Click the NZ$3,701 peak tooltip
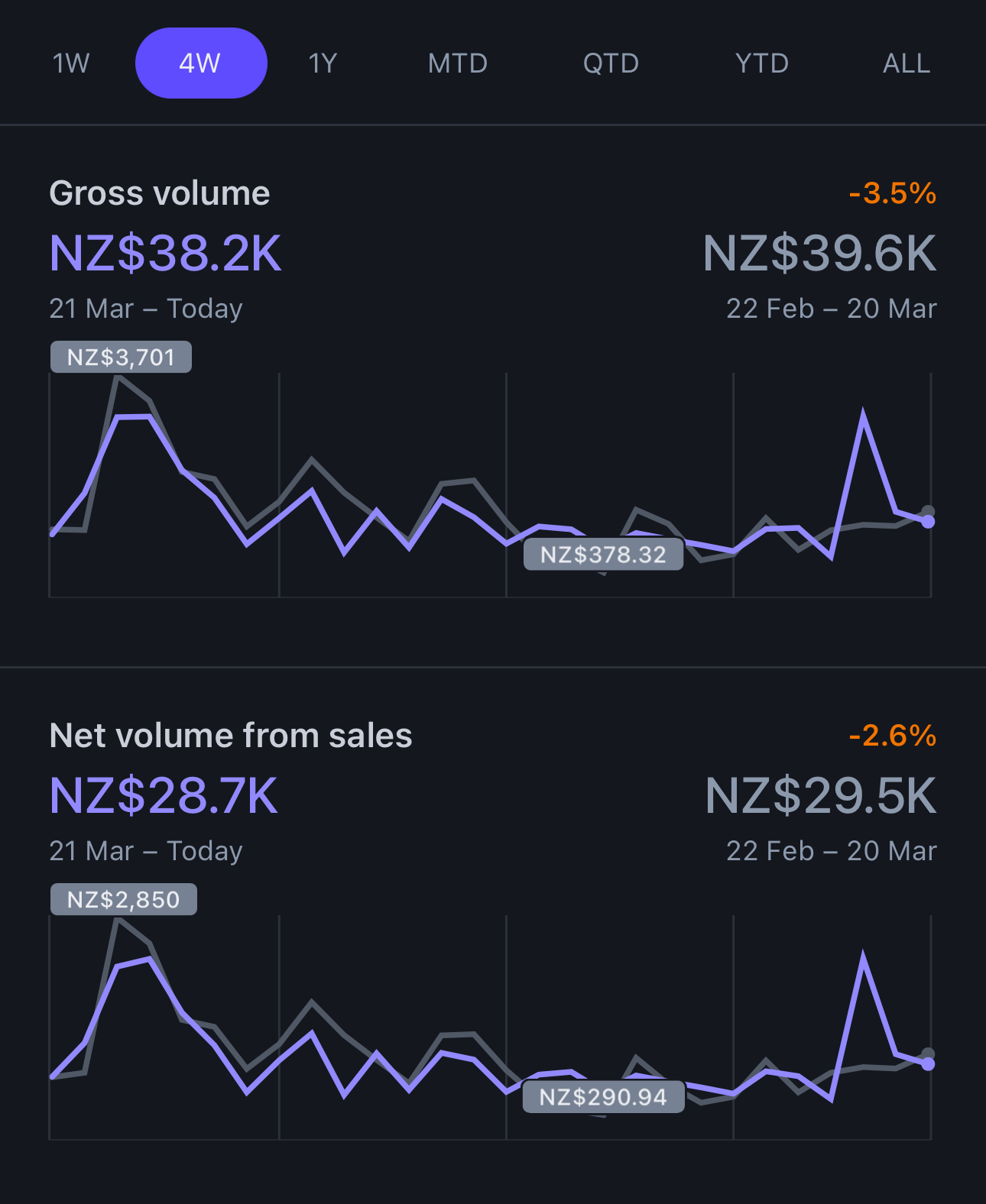 click(120, 356)
